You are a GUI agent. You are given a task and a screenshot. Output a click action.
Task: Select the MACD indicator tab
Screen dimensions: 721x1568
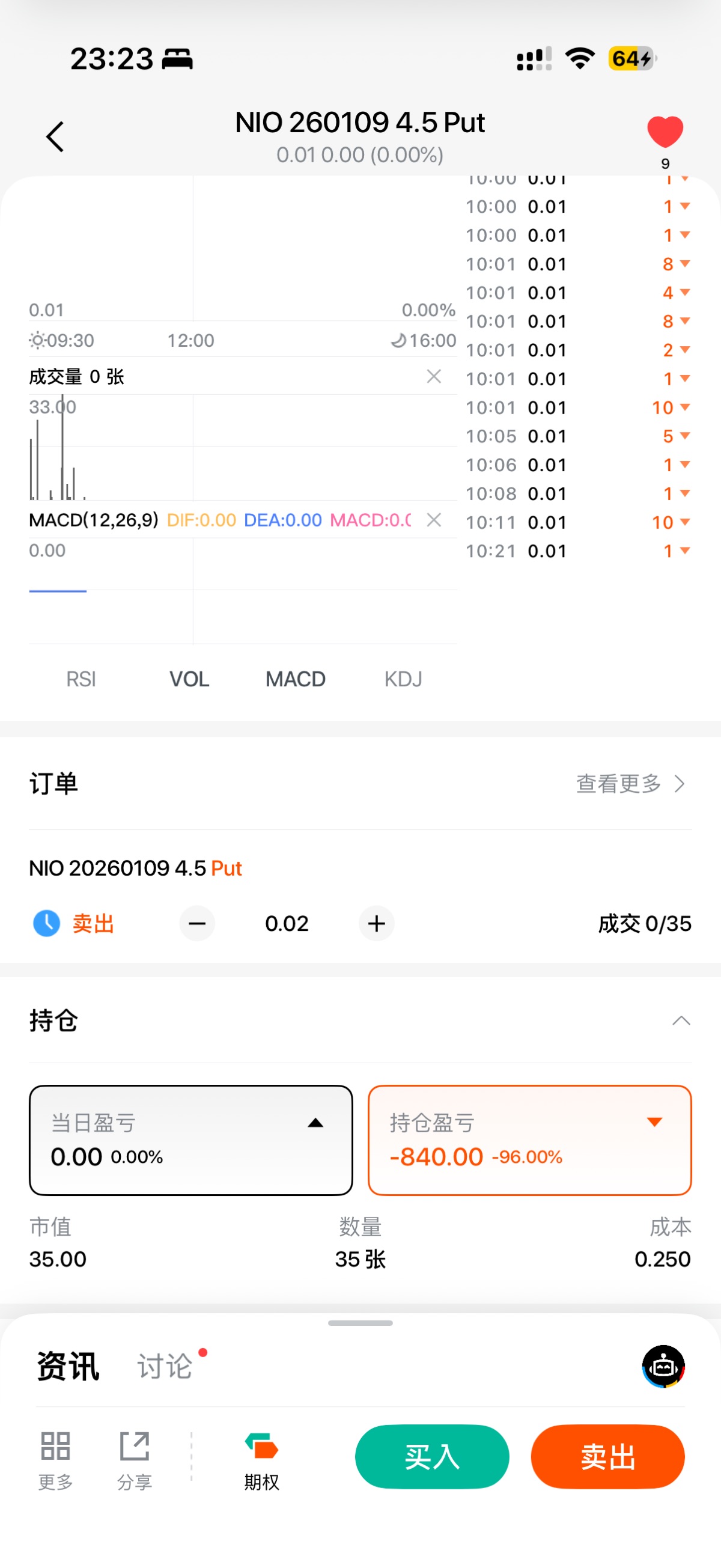[x=296, y=679]
